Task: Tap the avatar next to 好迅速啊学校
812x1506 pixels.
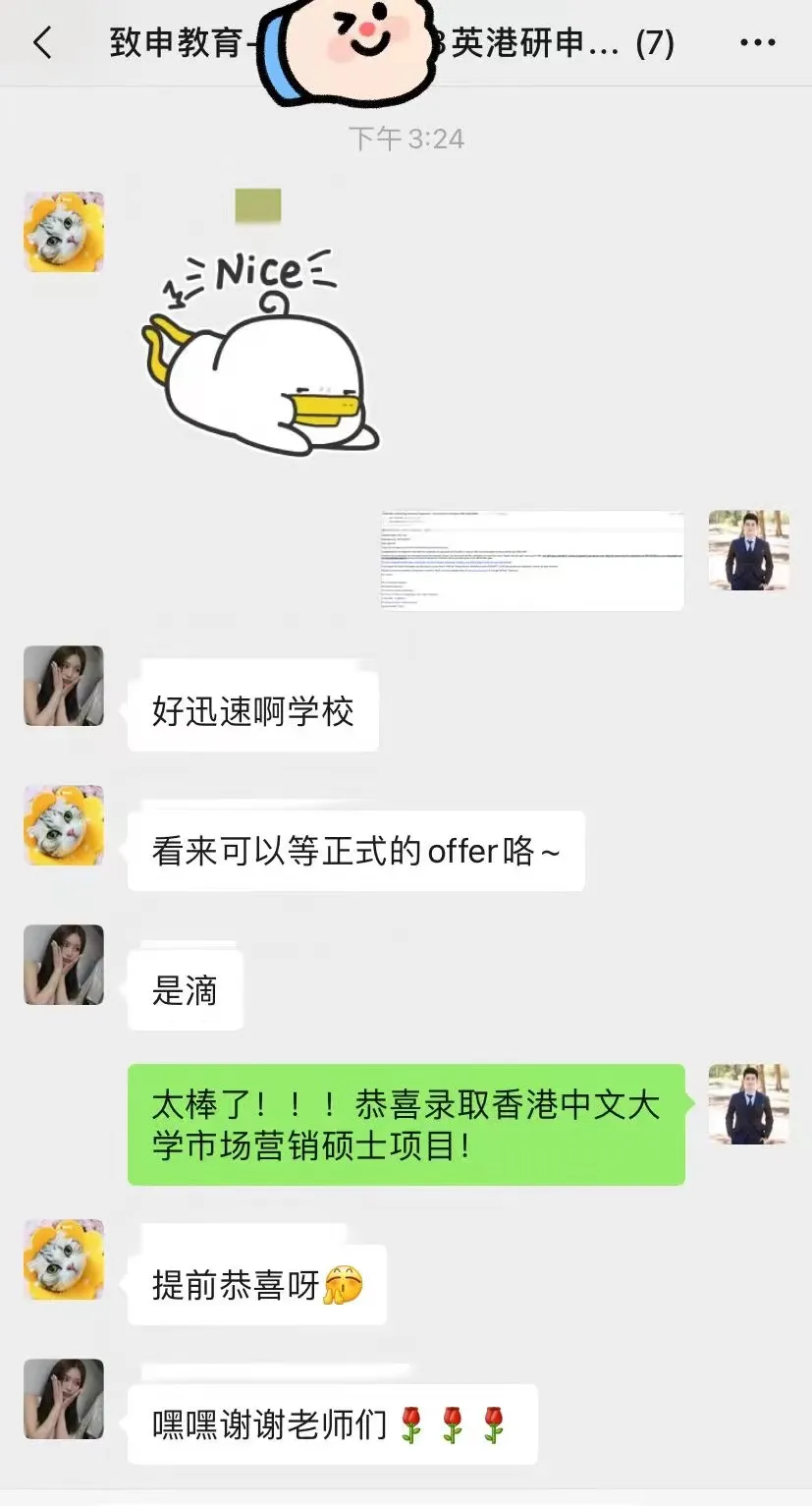Action: pos(64,686)
